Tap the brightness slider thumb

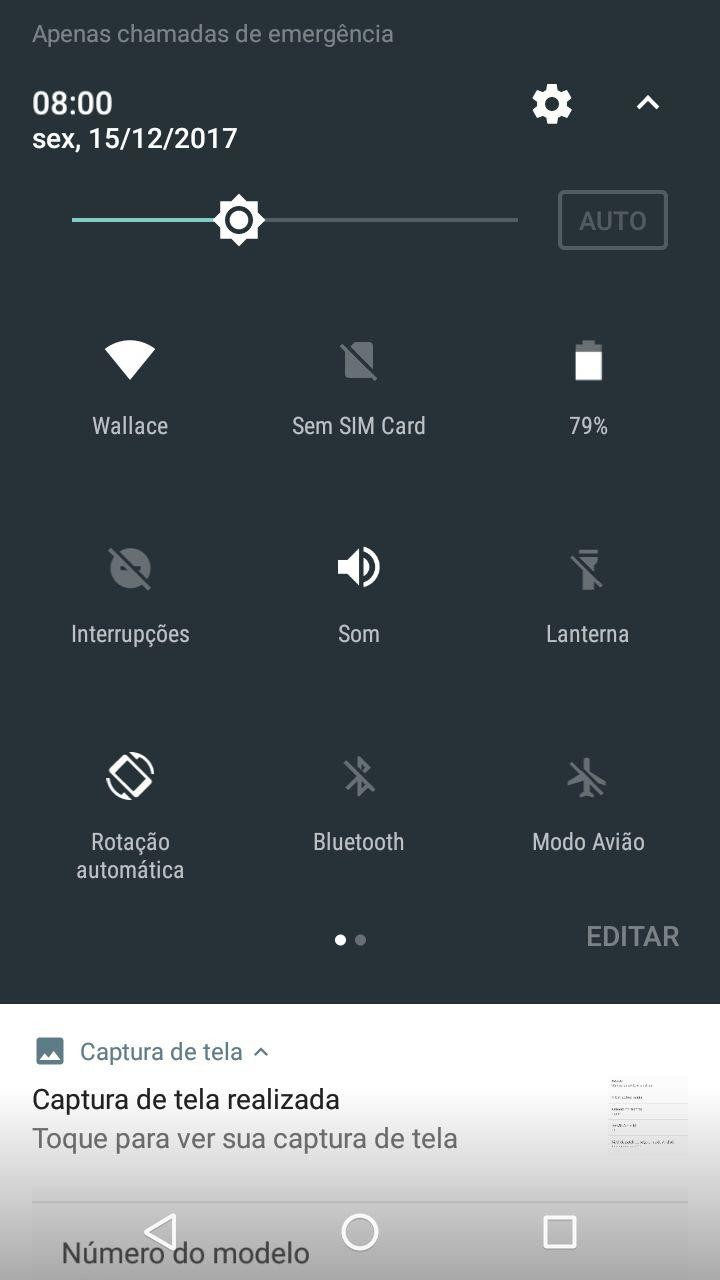point(239,220)
